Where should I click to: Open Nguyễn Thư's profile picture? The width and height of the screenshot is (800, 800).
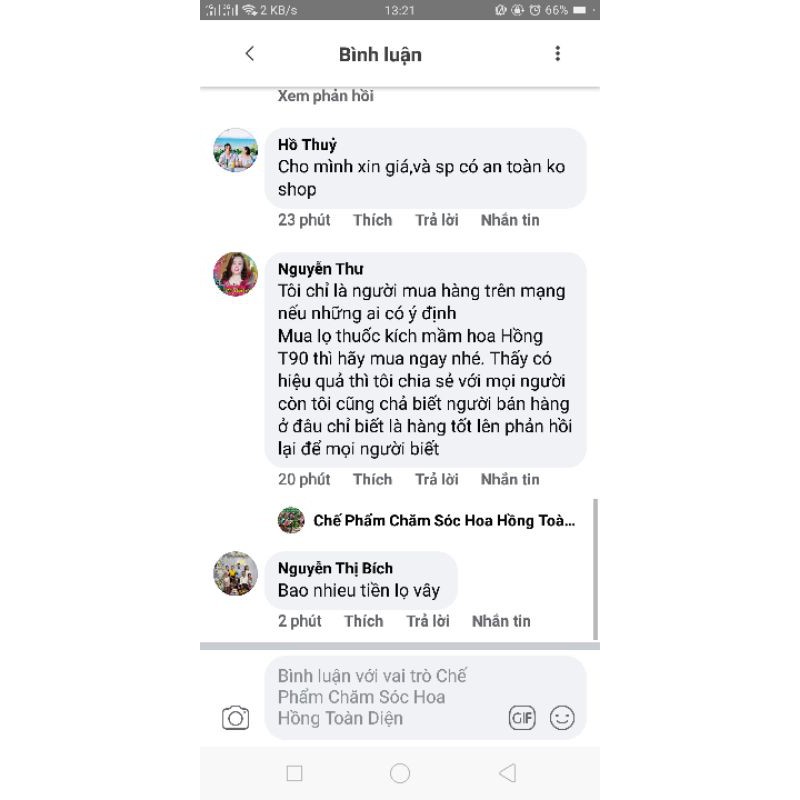point(236,274)
